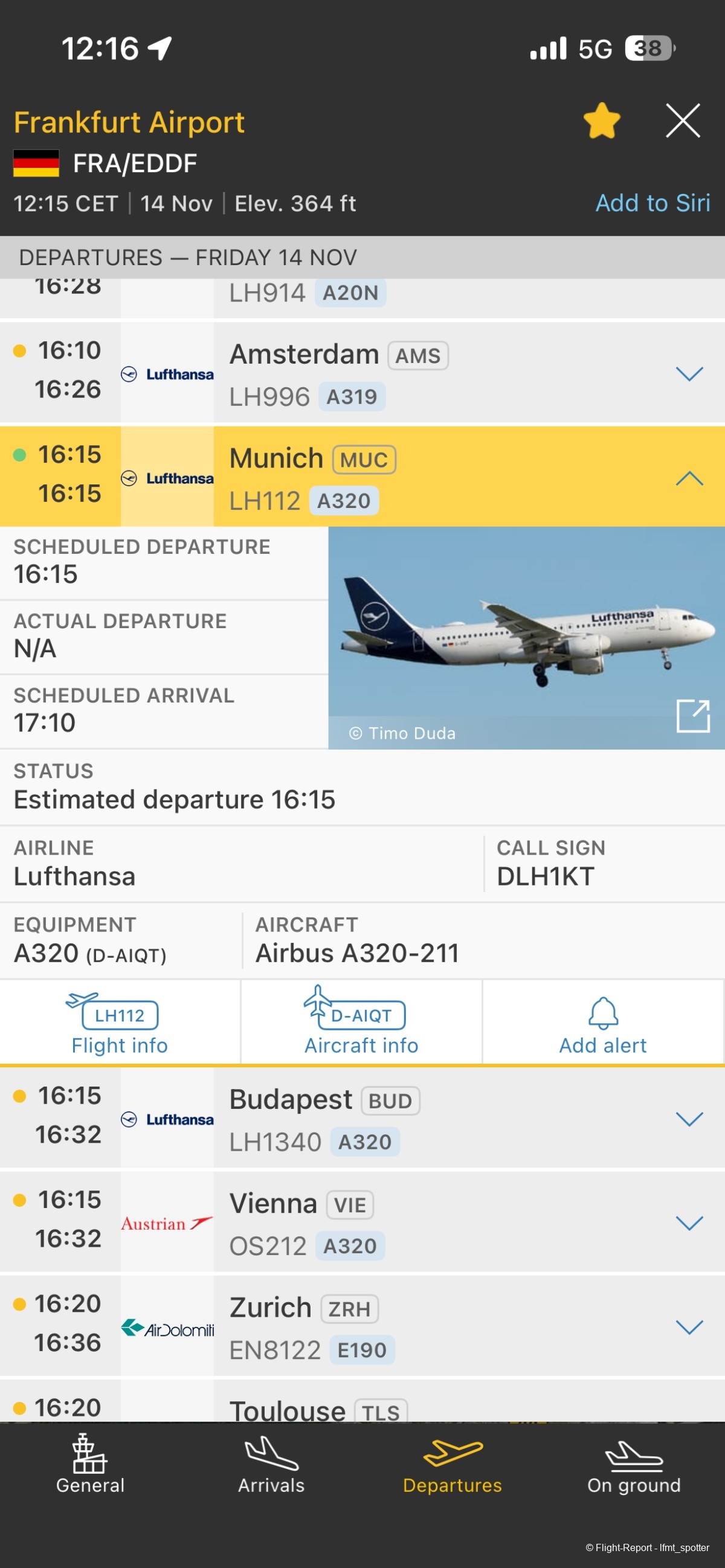Expand the Zurich EN8122 flight row
Image resolution: width=725 pixels, height=1568 pixels.
[x=689, y=1327]
